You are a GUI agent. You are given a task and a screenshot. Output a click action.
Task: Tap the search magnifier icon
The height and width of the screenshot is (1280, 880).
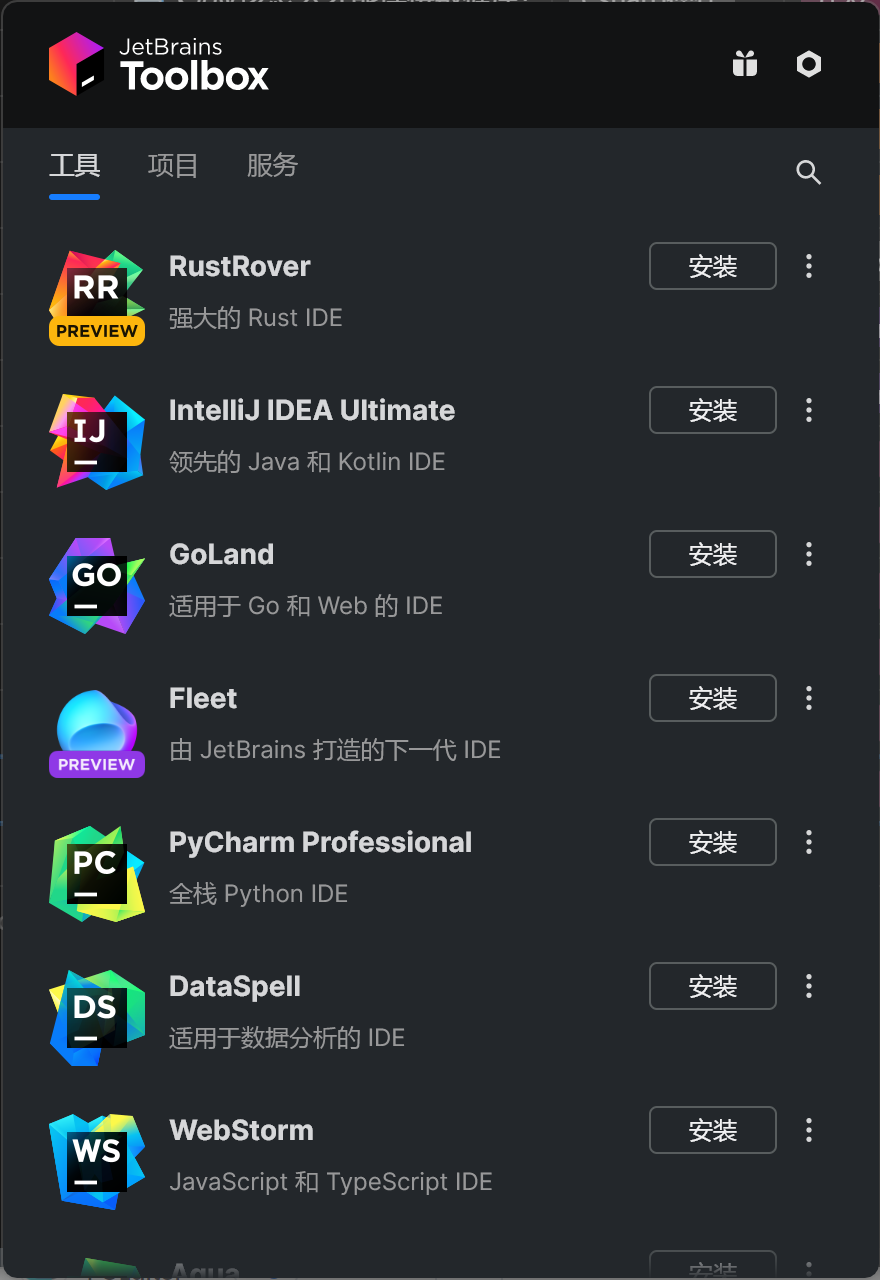pos(808,173)
